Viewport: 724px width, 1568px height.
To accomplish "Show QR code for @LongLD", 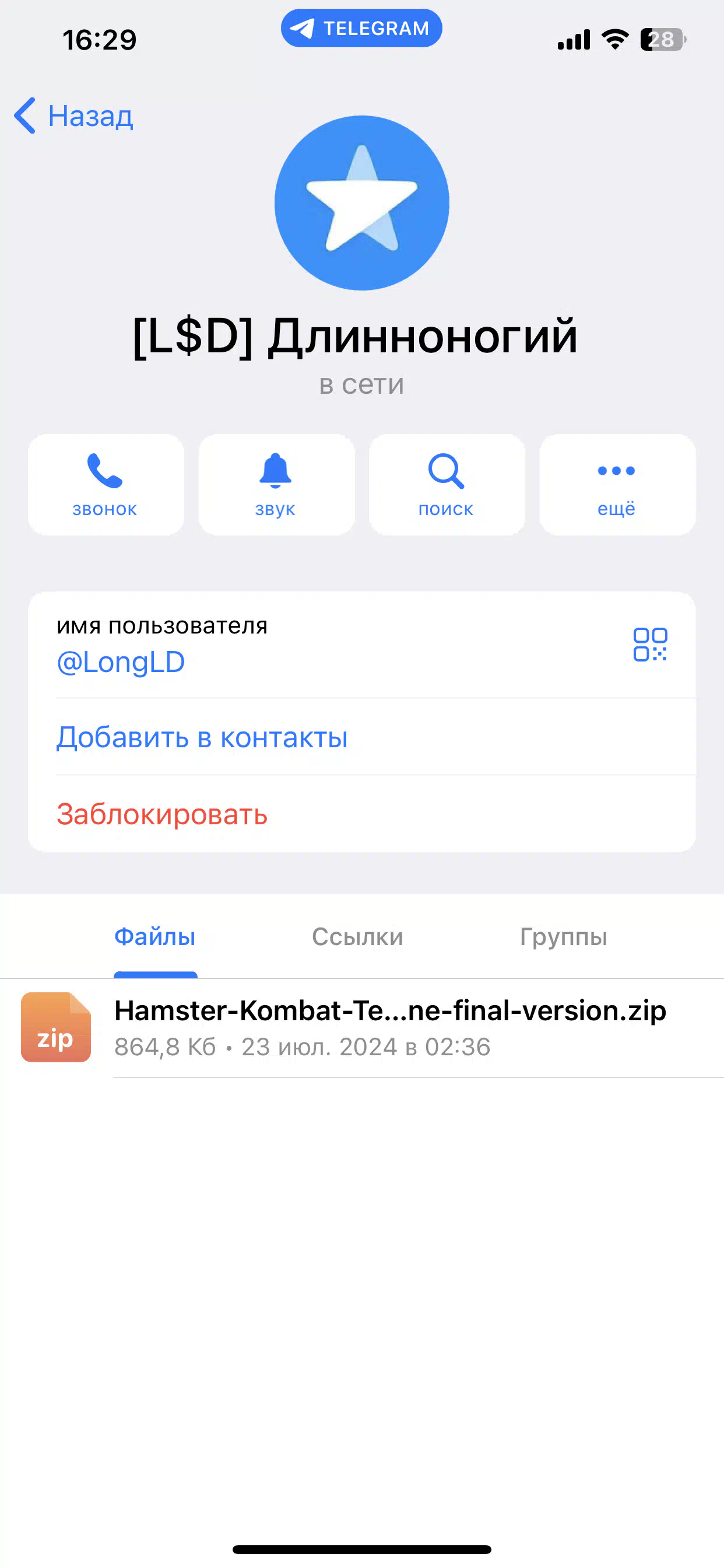I will pos(651,645).
